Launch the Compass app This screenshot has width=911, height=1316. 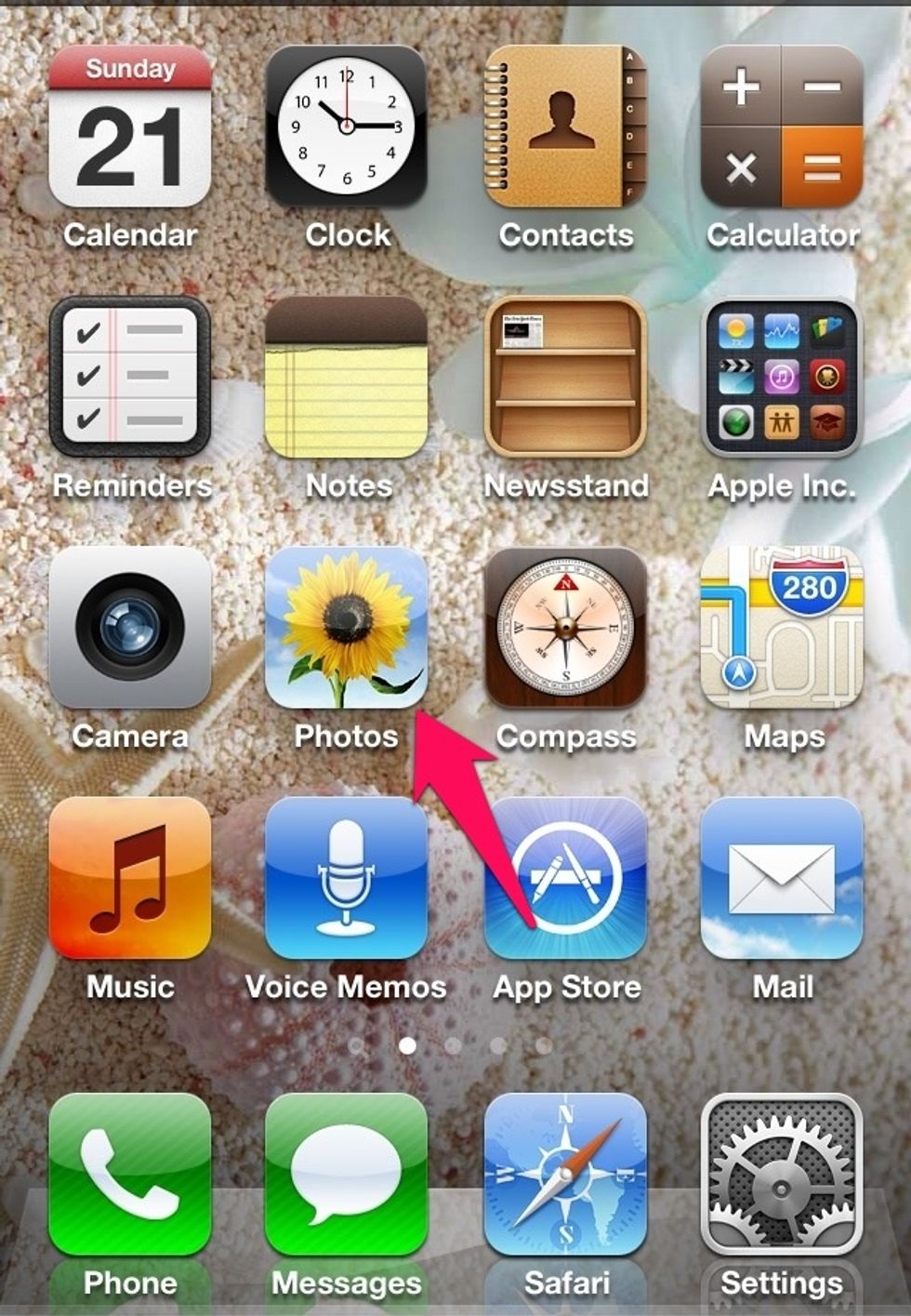565,627
